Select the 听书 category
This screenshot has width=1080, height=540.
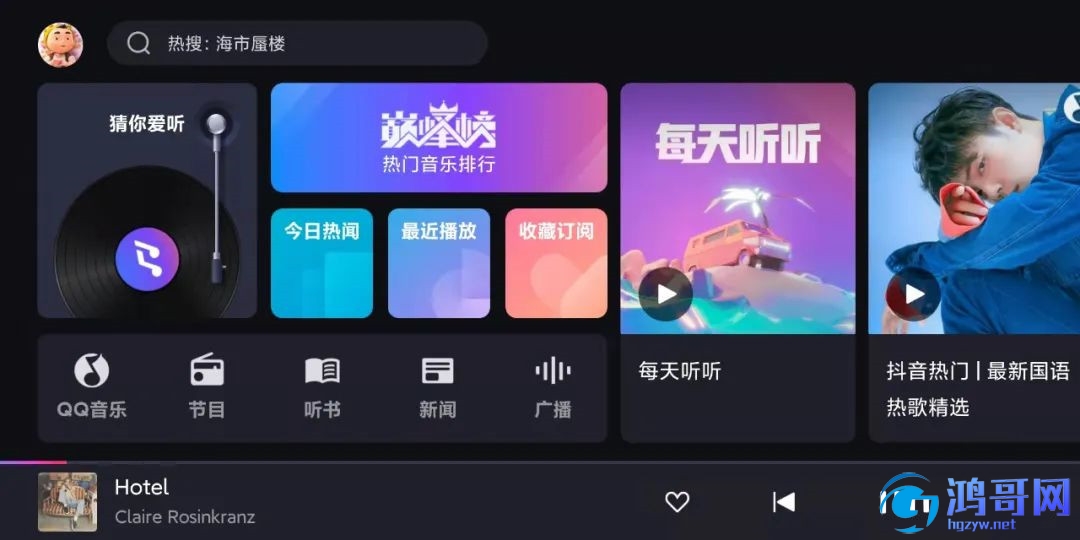pos(322,386)
